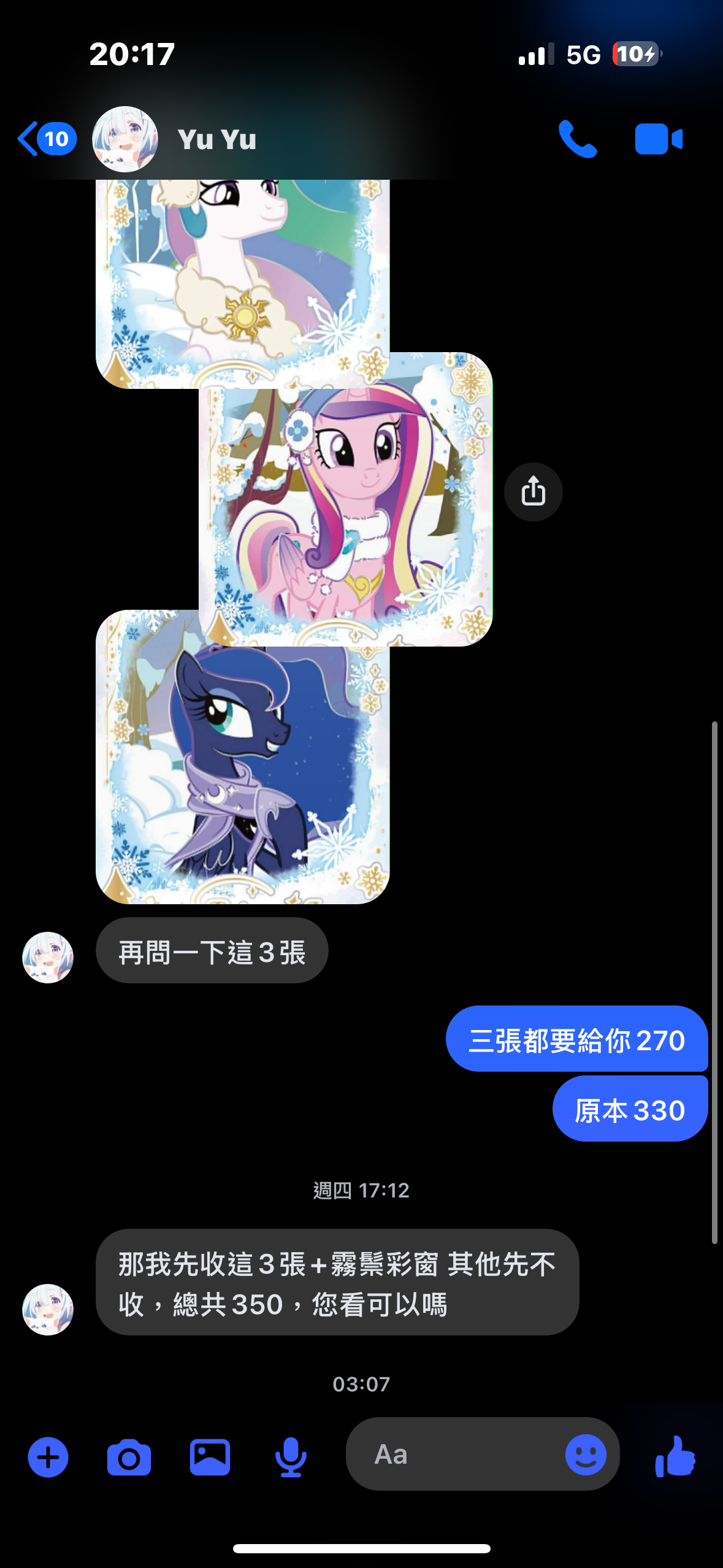Image resolution: width=723 pixels, height=1568 pixels.
Task: Send a thumbs-up like
Action: click(675, 1456)
